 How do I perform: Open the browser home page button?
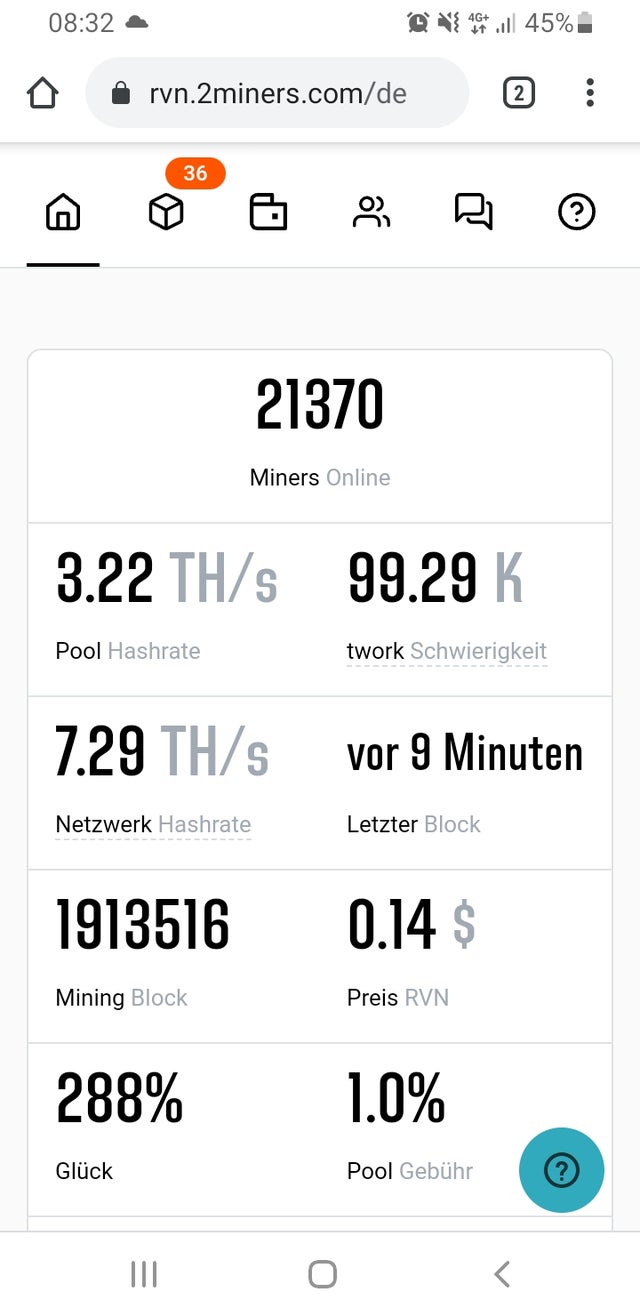click(x=42, y=93)
